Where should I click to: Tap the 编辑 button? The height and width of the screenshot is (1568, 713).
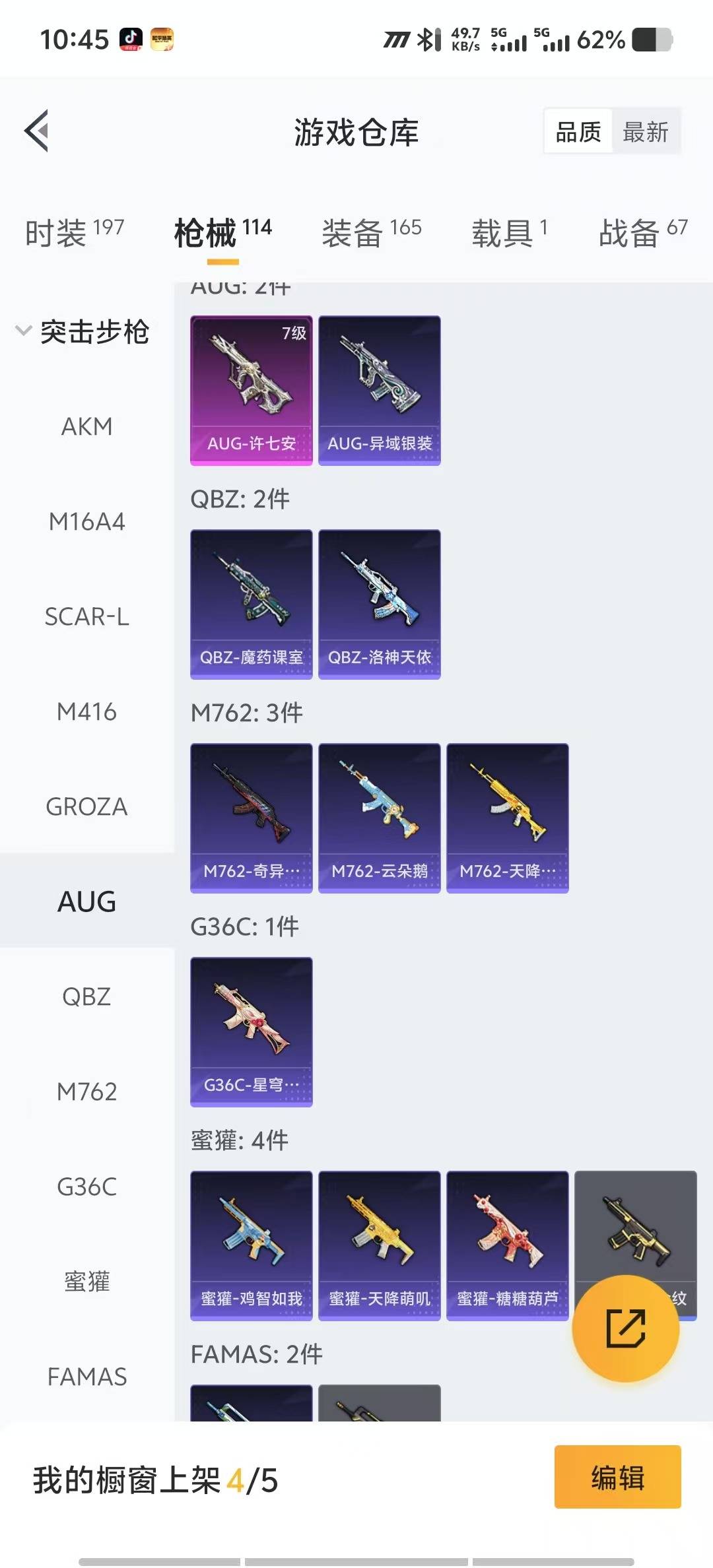click(617, 1478)
